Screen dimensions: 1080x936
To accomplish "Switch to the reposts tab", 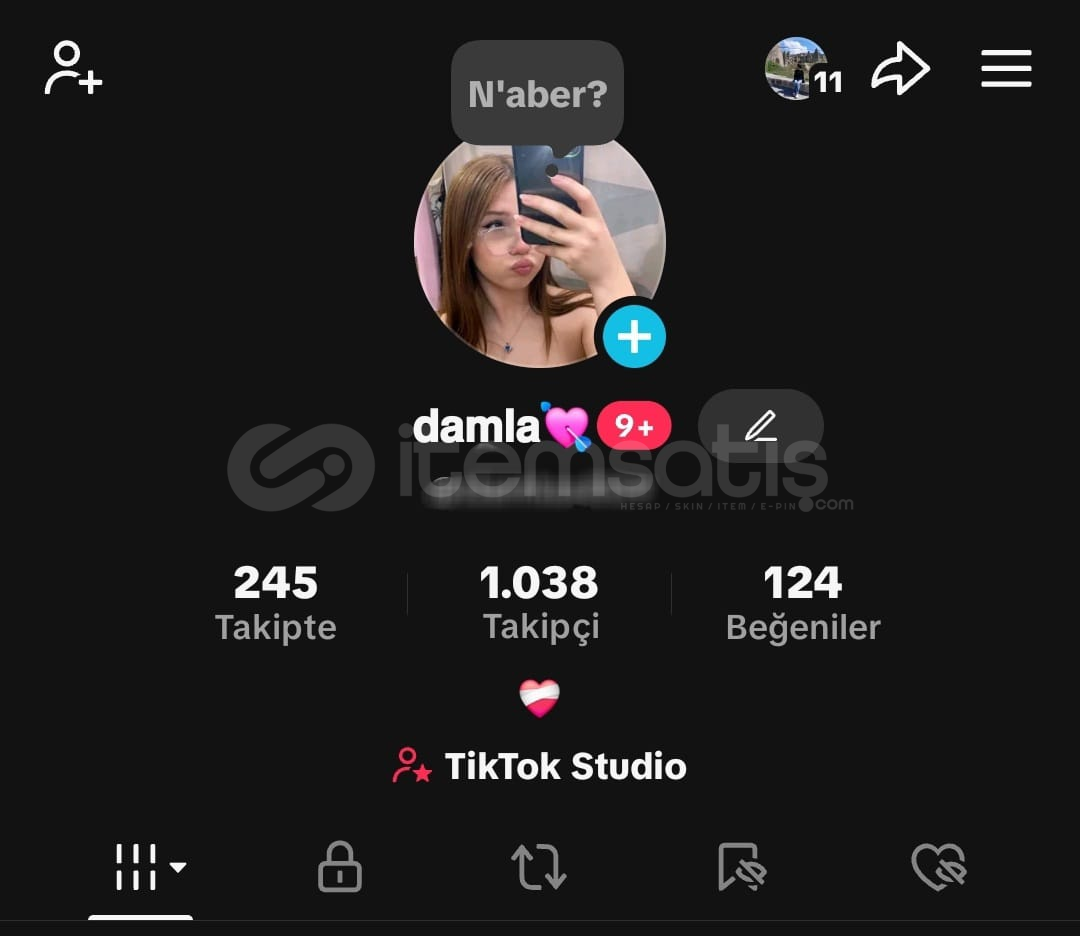I will click(x=539, y=867).
